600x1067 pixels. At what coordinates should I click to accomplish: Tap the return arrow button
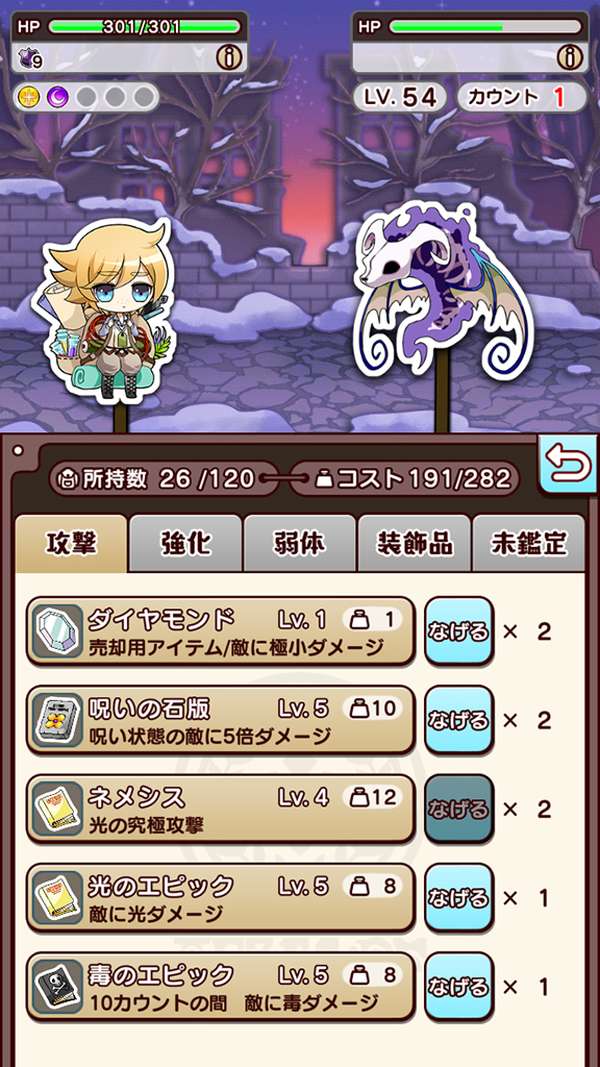[x=568, y=465]
